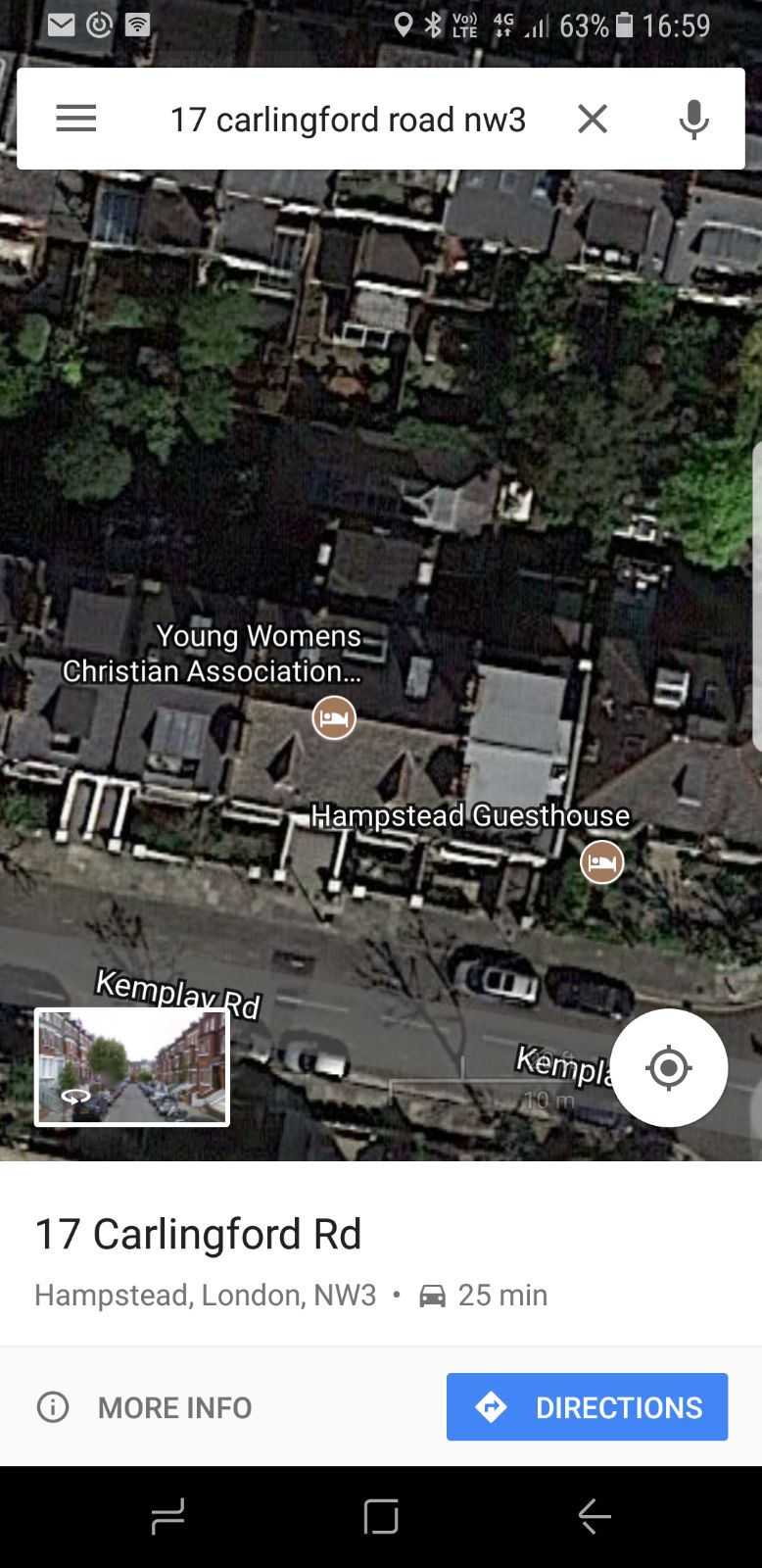Select Hampstead Guesthouse lodging pin
Image resolution: width=762 pixels, height=1568 pixels.
[x=601, y=862]
